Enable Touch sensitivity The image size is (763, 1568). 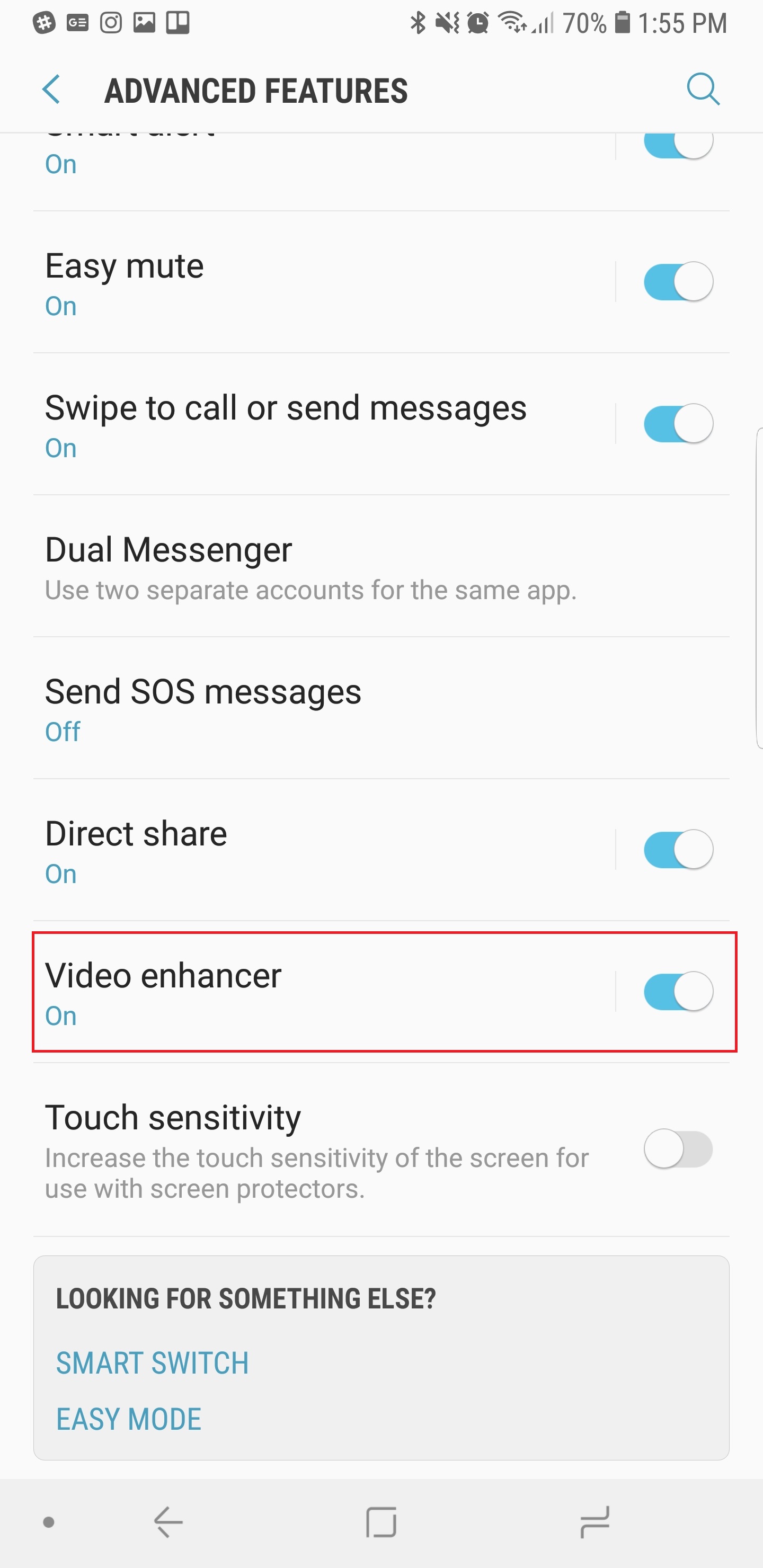(678, 1149)
